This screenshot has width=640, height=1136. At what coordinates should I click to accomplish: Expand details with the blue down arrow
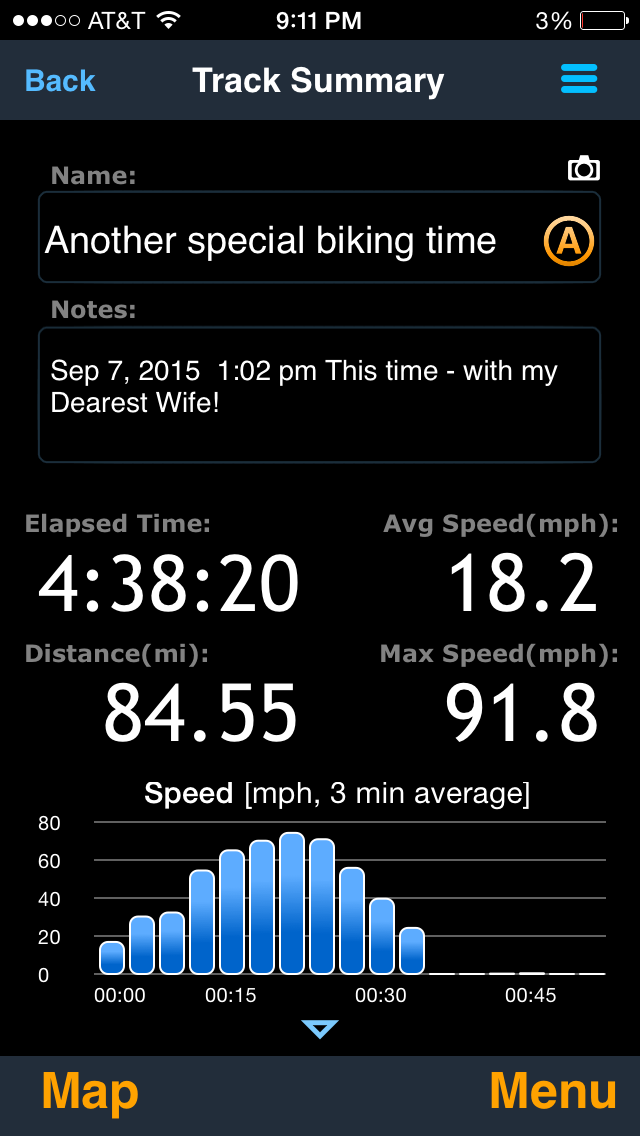tap(320, 1028)
